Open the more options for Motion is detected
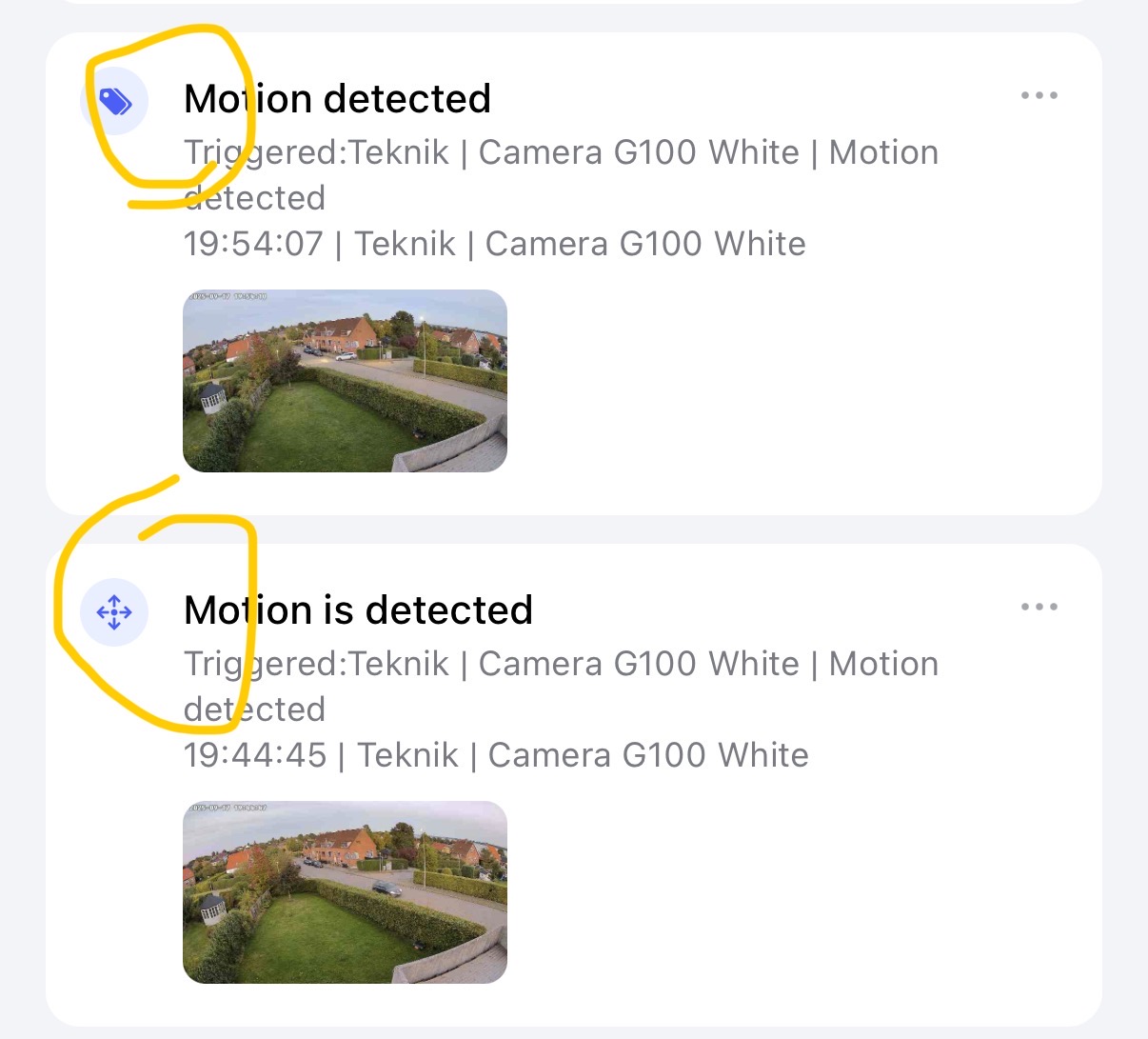Image resolution: width=1148 pixels, height=1039 pixels. [x=1039, y=608]
